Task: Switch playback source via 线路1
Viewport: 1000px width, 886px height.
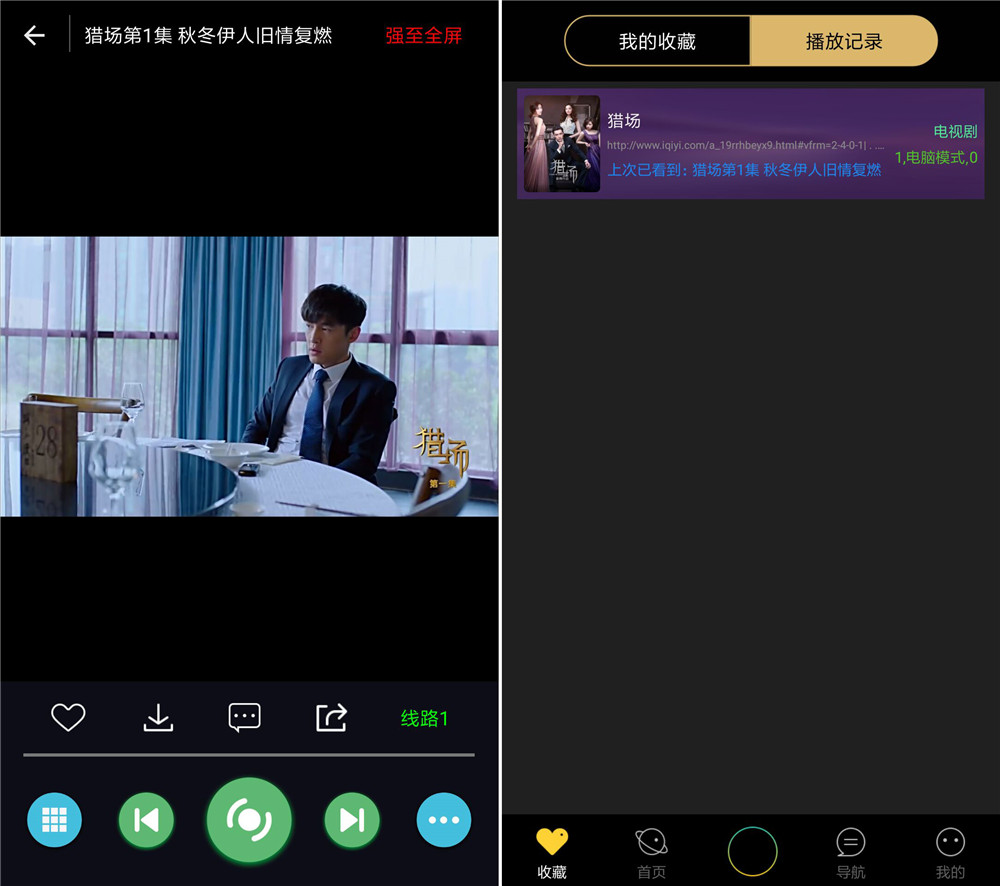Action: point(424,718)
